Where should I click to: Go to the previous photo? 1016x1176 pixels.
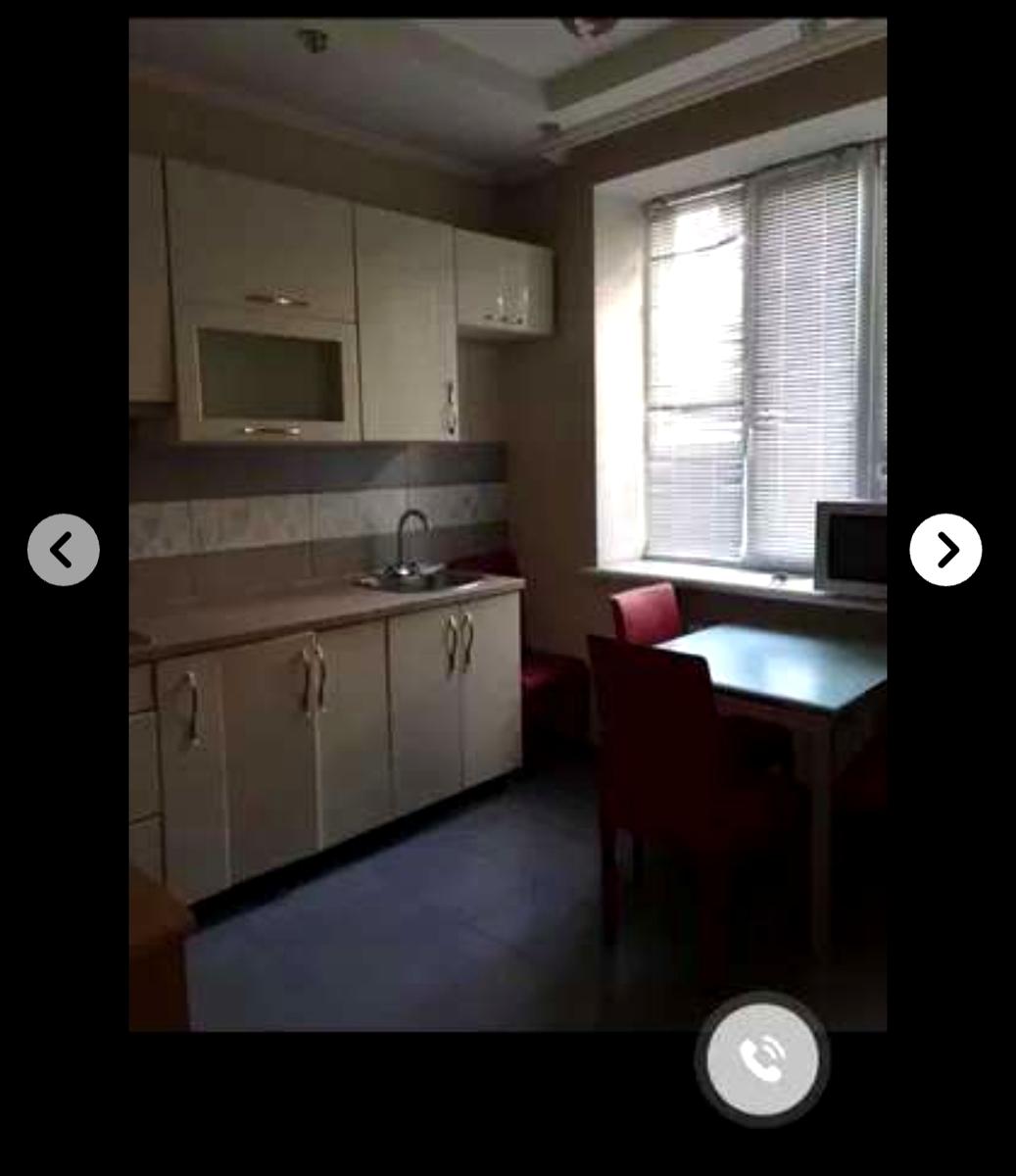pos(64,550)
